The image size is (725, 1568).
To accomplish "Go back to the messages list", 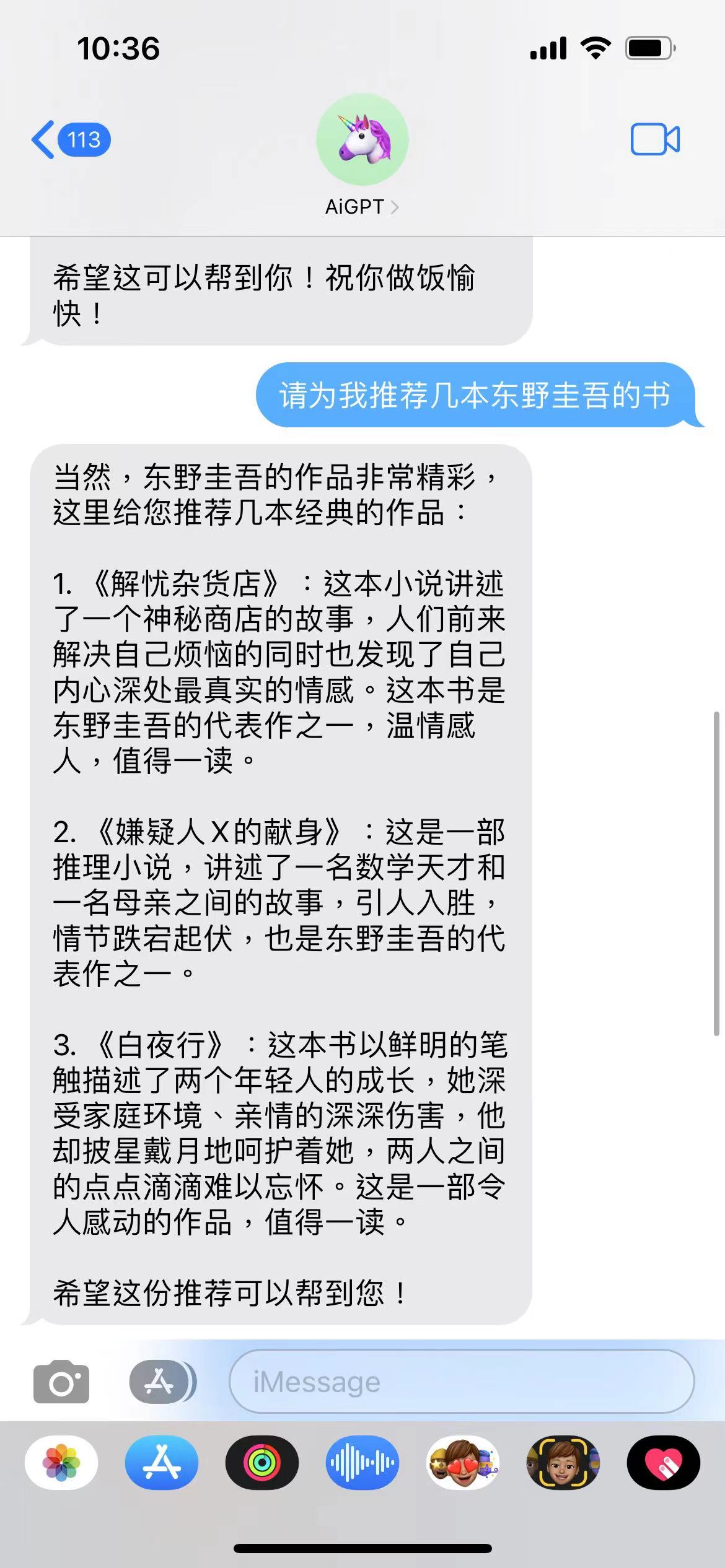I will [x=68, y=140].
